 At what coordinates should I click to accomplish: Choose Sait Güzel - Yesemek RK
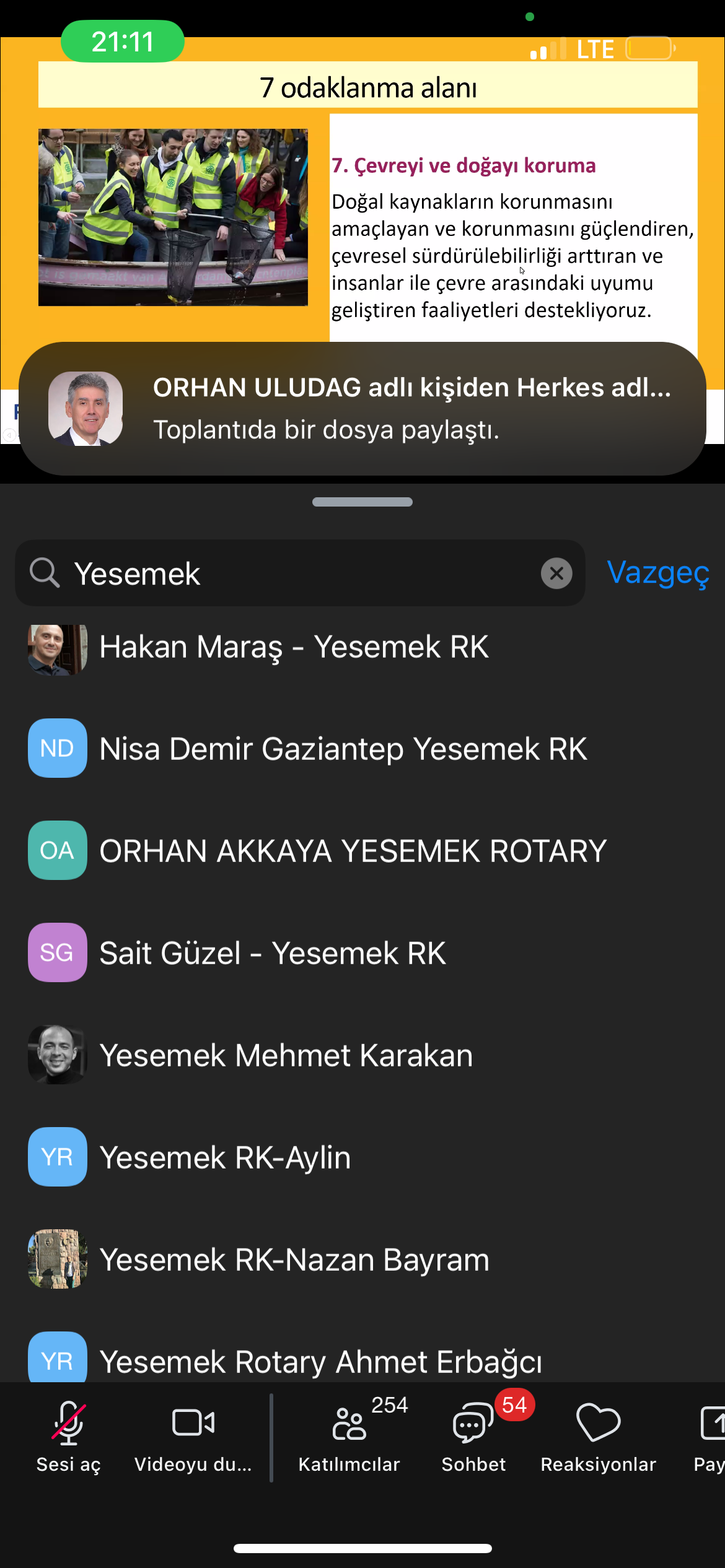(362, 953)
